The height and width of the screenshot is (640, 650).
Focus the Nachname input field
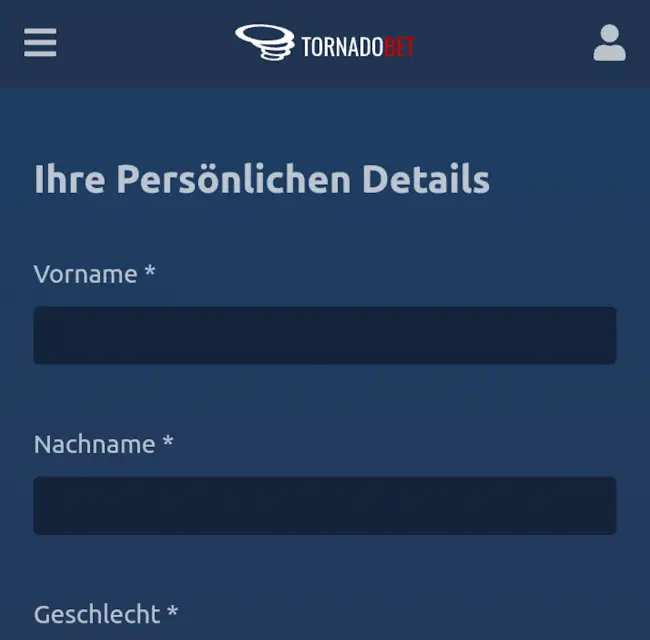tap(325, 505)
